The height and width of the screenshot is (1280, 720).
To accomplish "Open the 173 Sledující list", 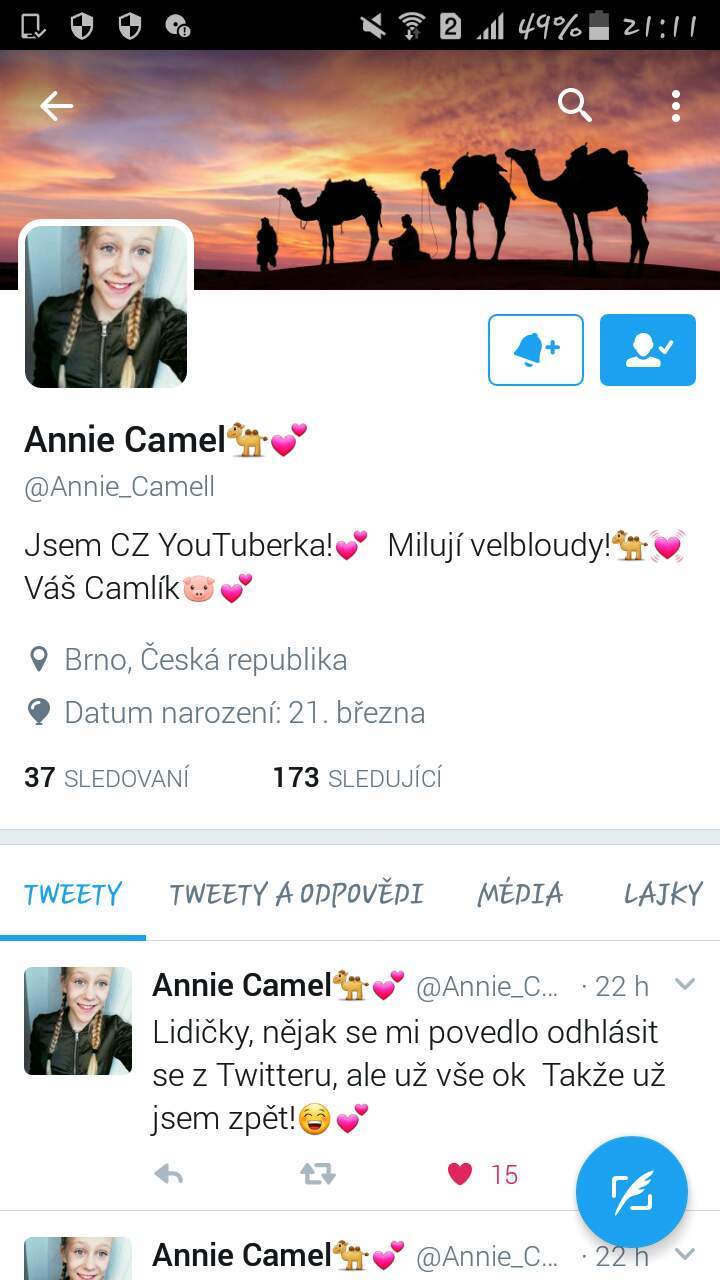I will click(x=357, y=778).
